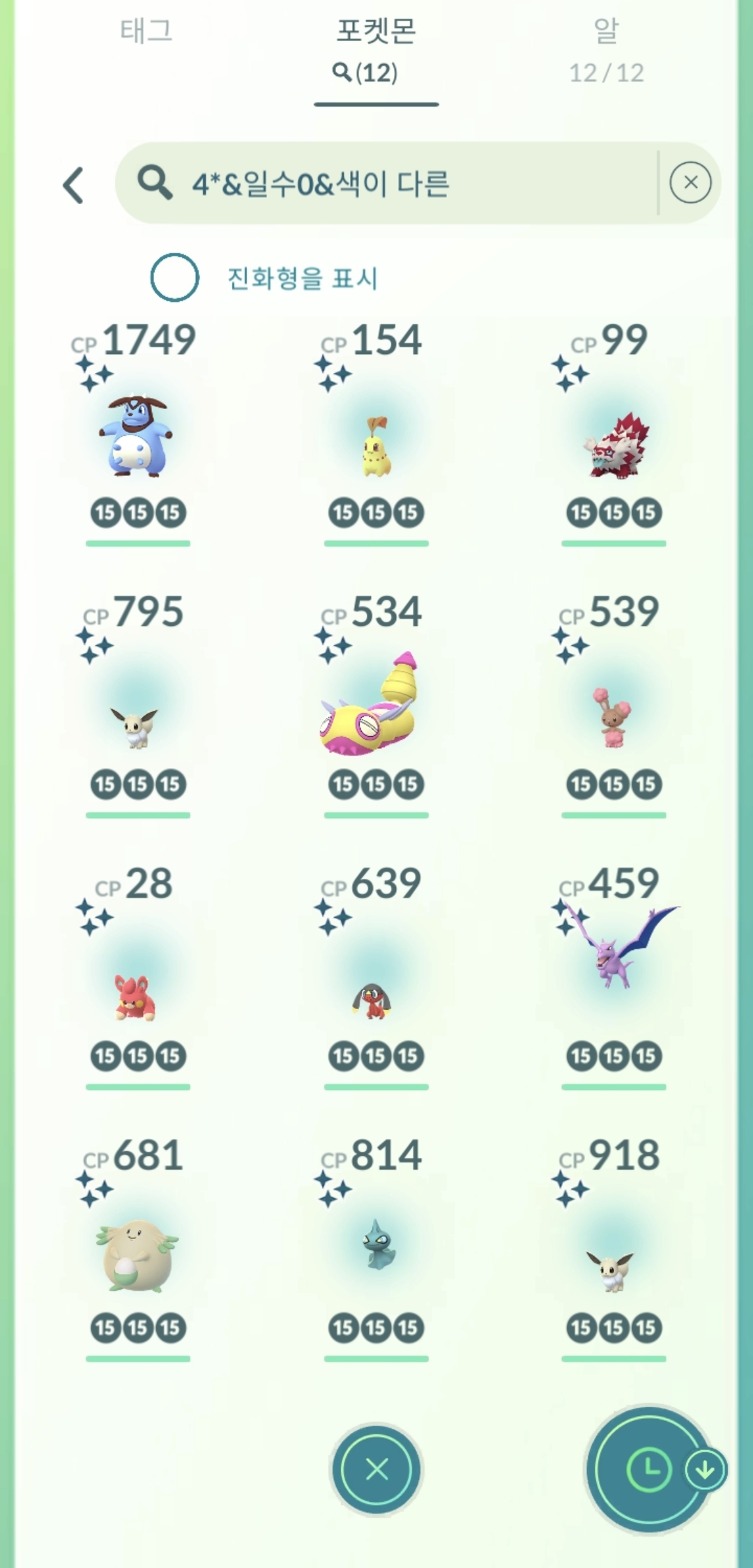Open the CP 795 Eevee
753x1568 pixels.
pos(137,725)
